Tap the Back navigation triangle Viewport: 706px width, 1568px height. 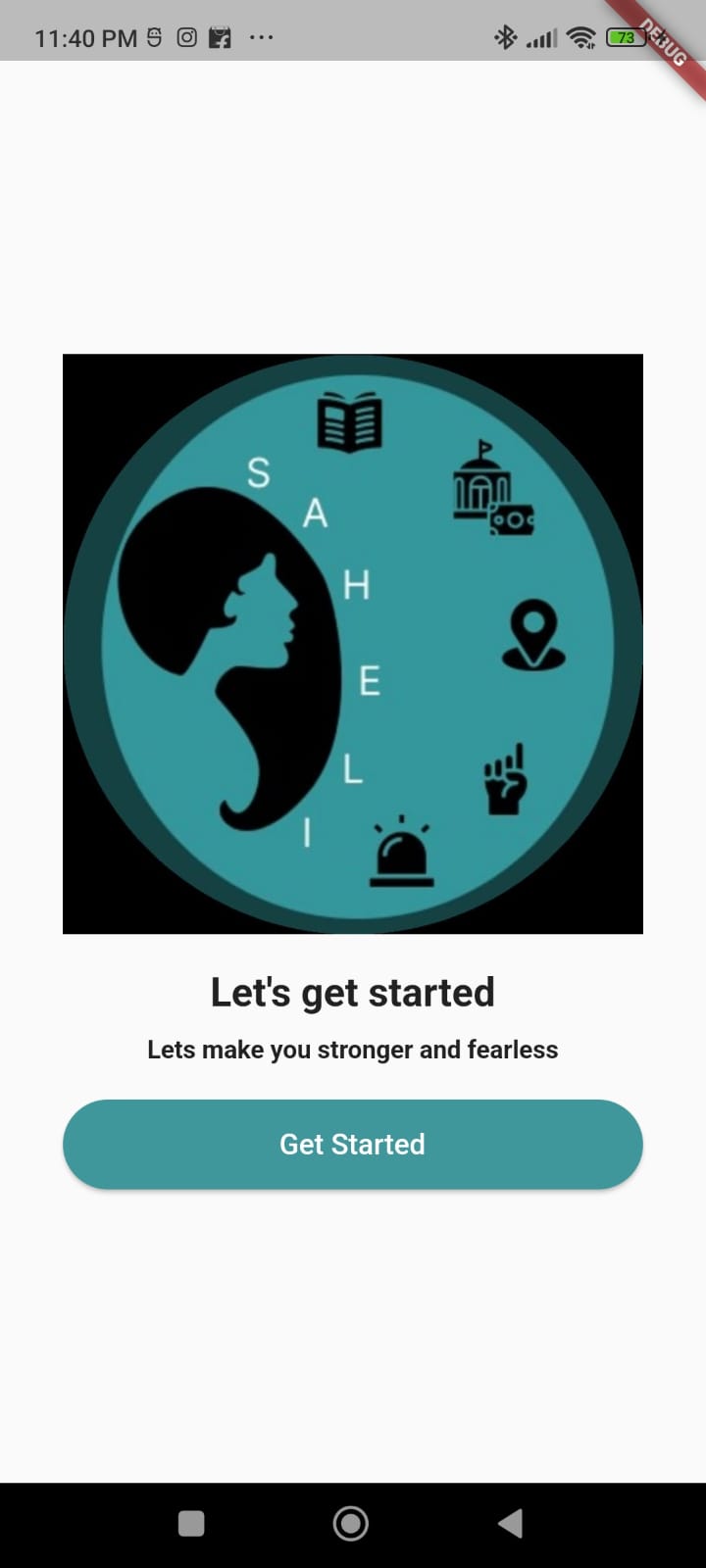[x=510, y=1522]
